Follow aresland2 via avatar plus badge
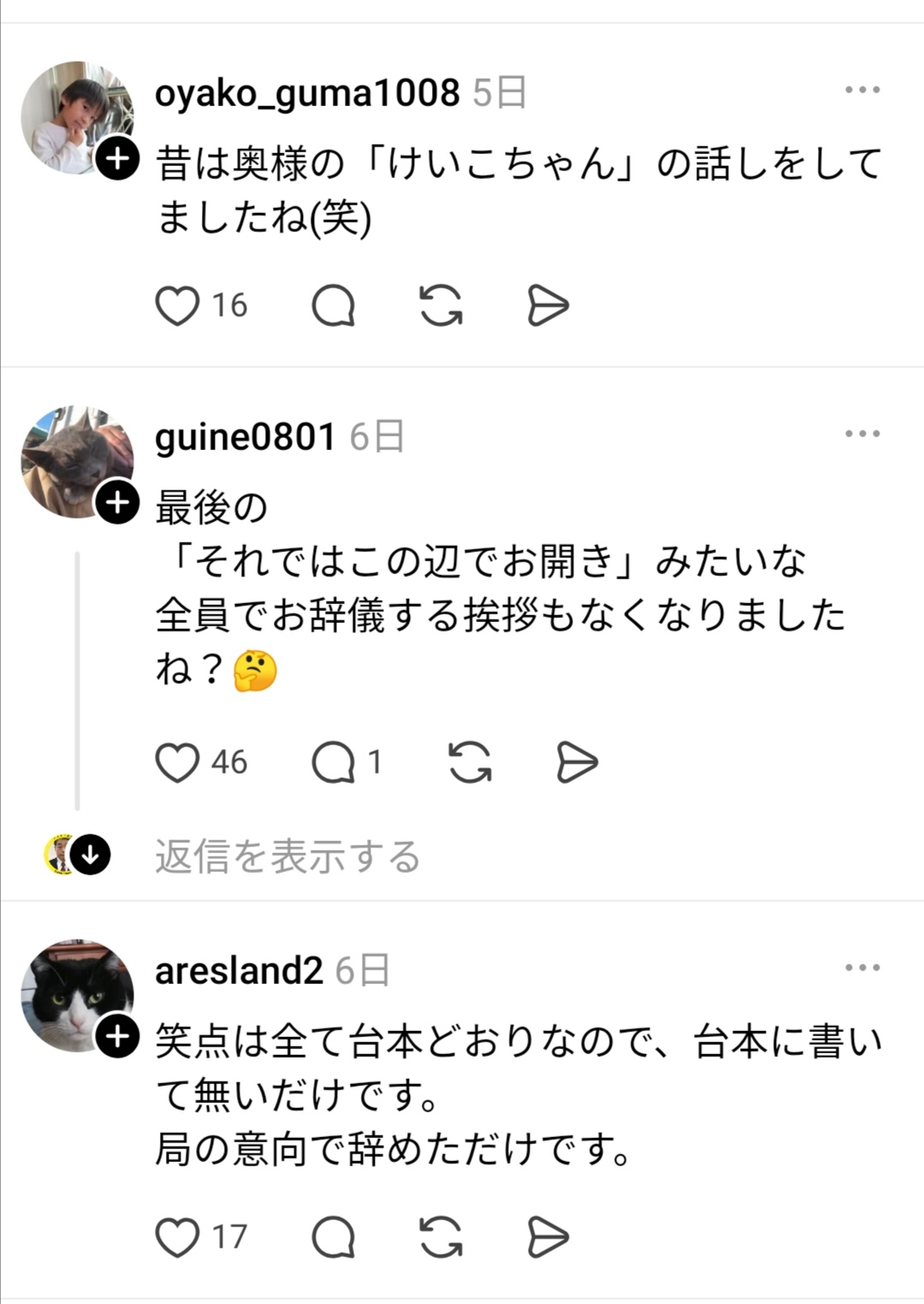Viewport: 924px width, 1304px height. pos(117,1036)
